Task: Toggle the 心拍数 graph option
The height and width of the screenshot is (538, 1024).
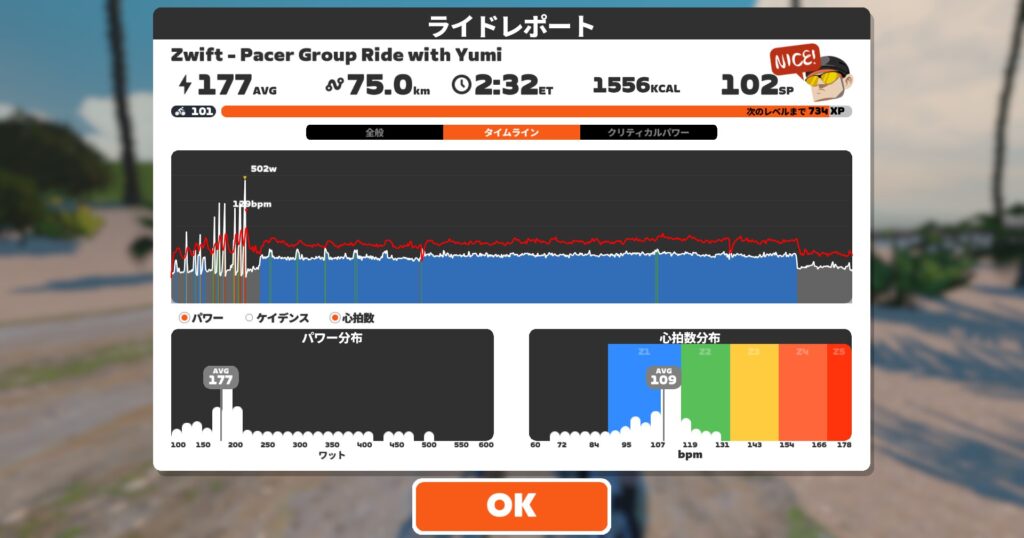Action: coord(352,318)
